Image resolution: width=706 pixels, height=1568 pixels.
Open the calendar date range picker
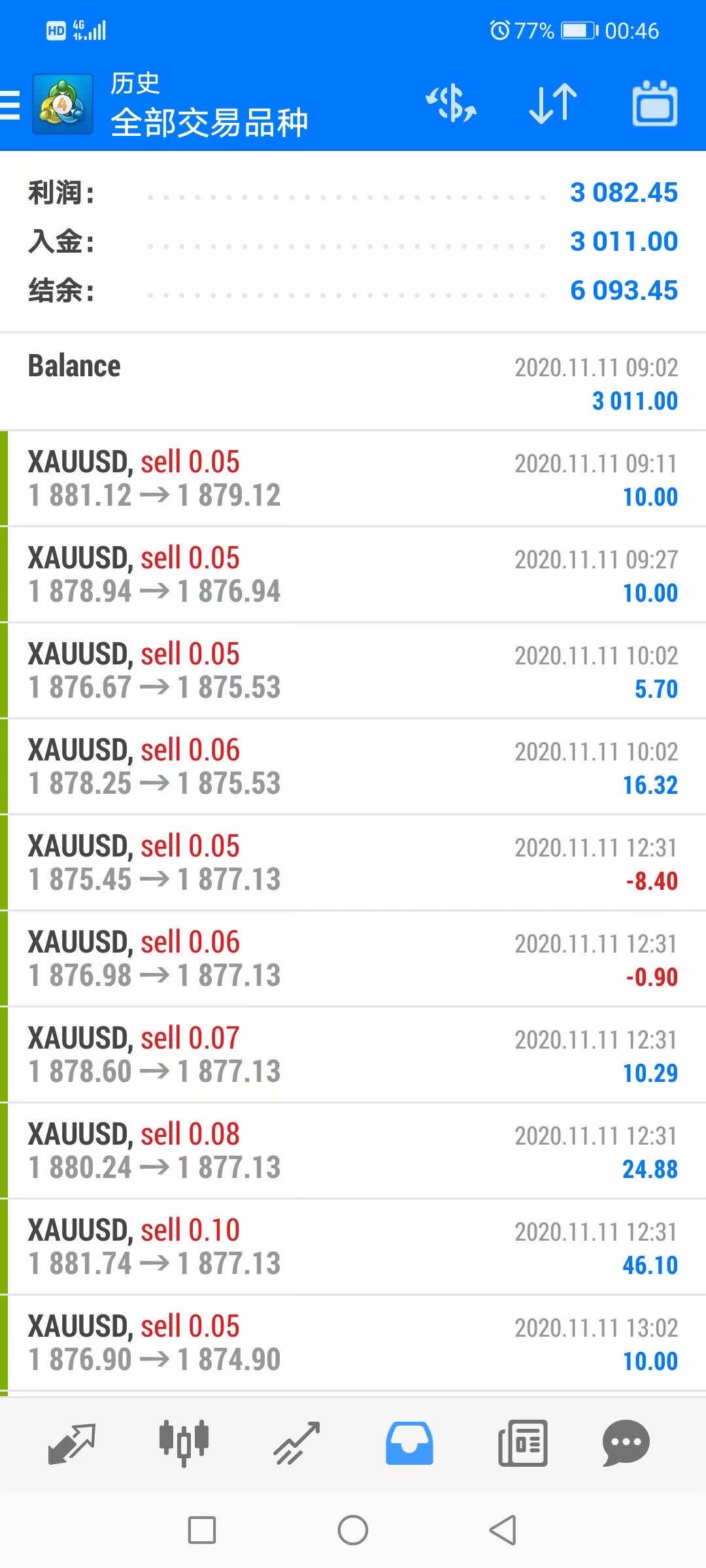coord(654,104)
